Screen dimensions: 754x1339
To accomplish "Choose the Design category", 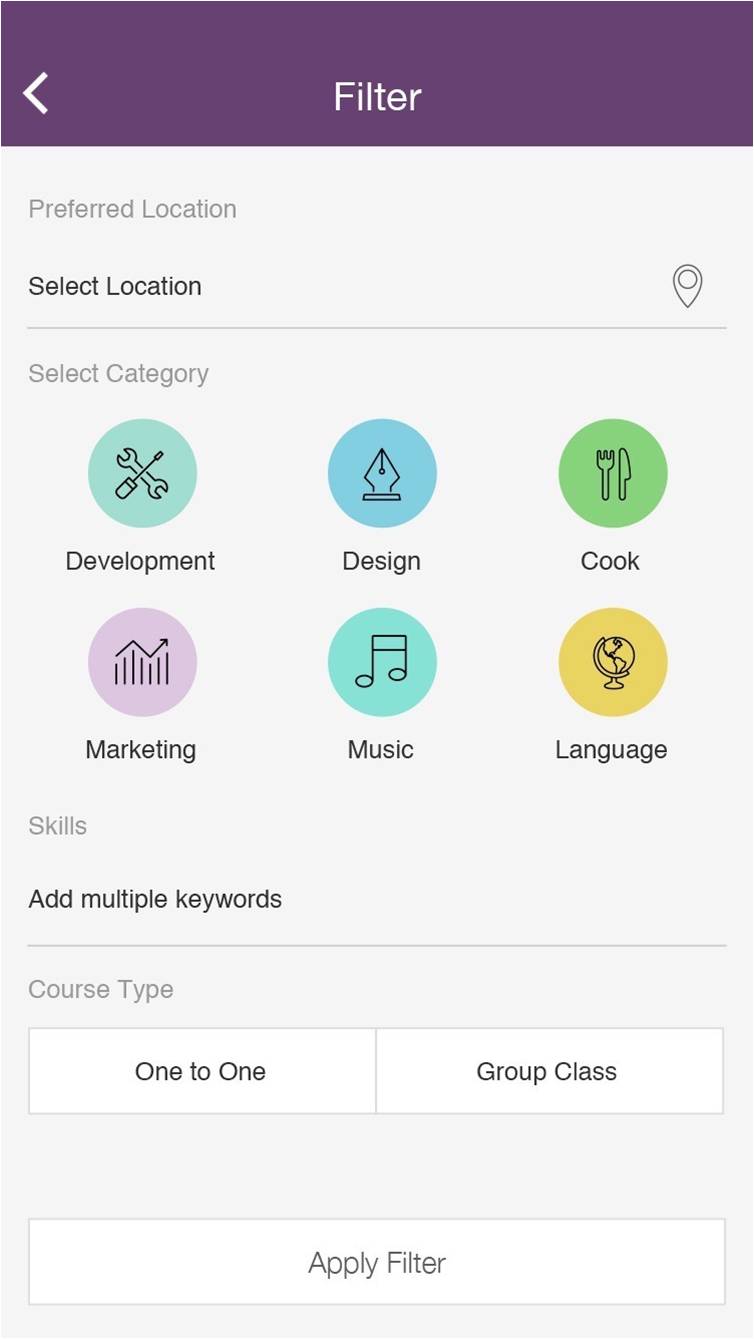I will [x=382, y=474].
